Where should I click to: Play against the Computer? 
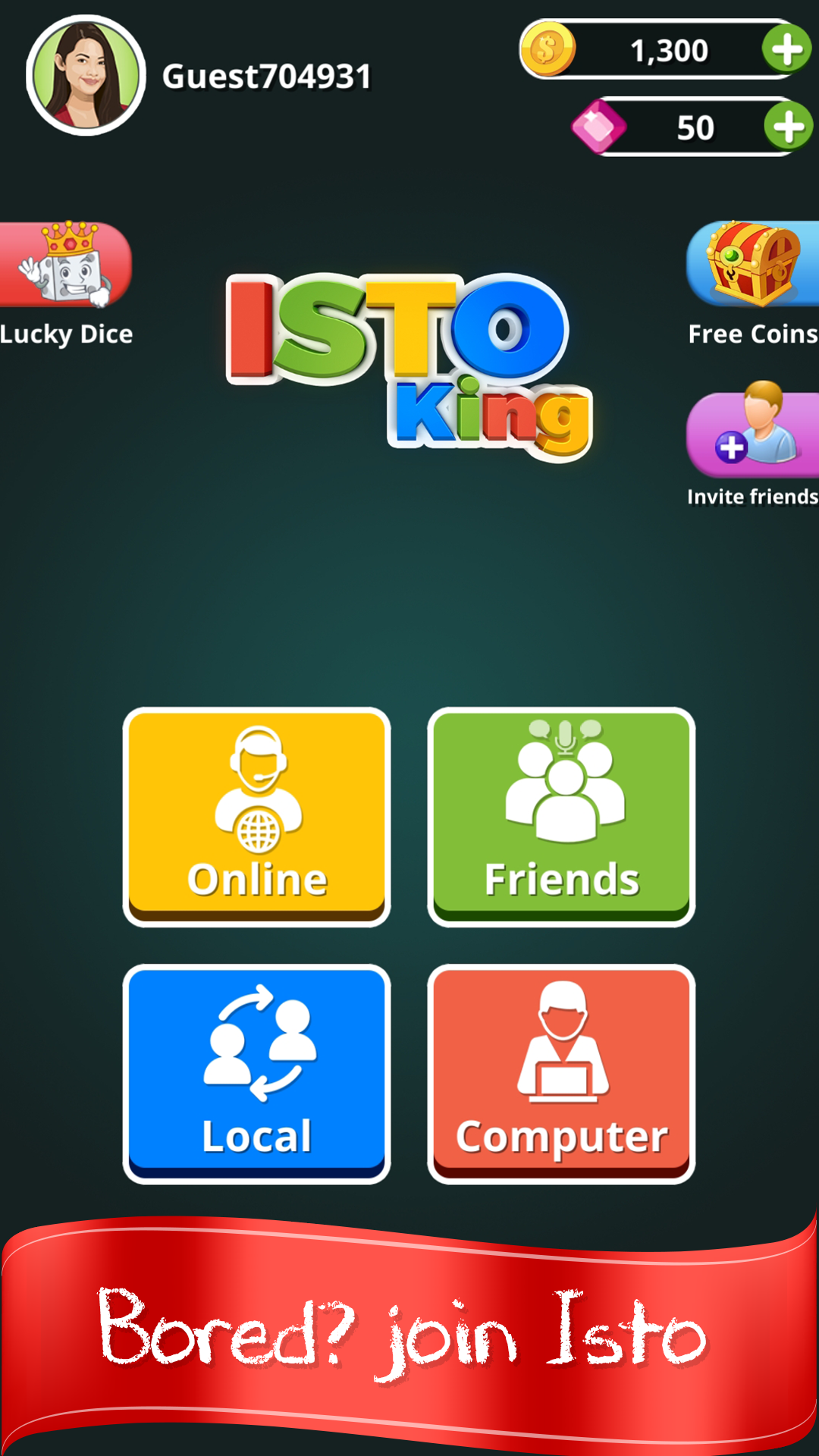[x=561, y=1073]
